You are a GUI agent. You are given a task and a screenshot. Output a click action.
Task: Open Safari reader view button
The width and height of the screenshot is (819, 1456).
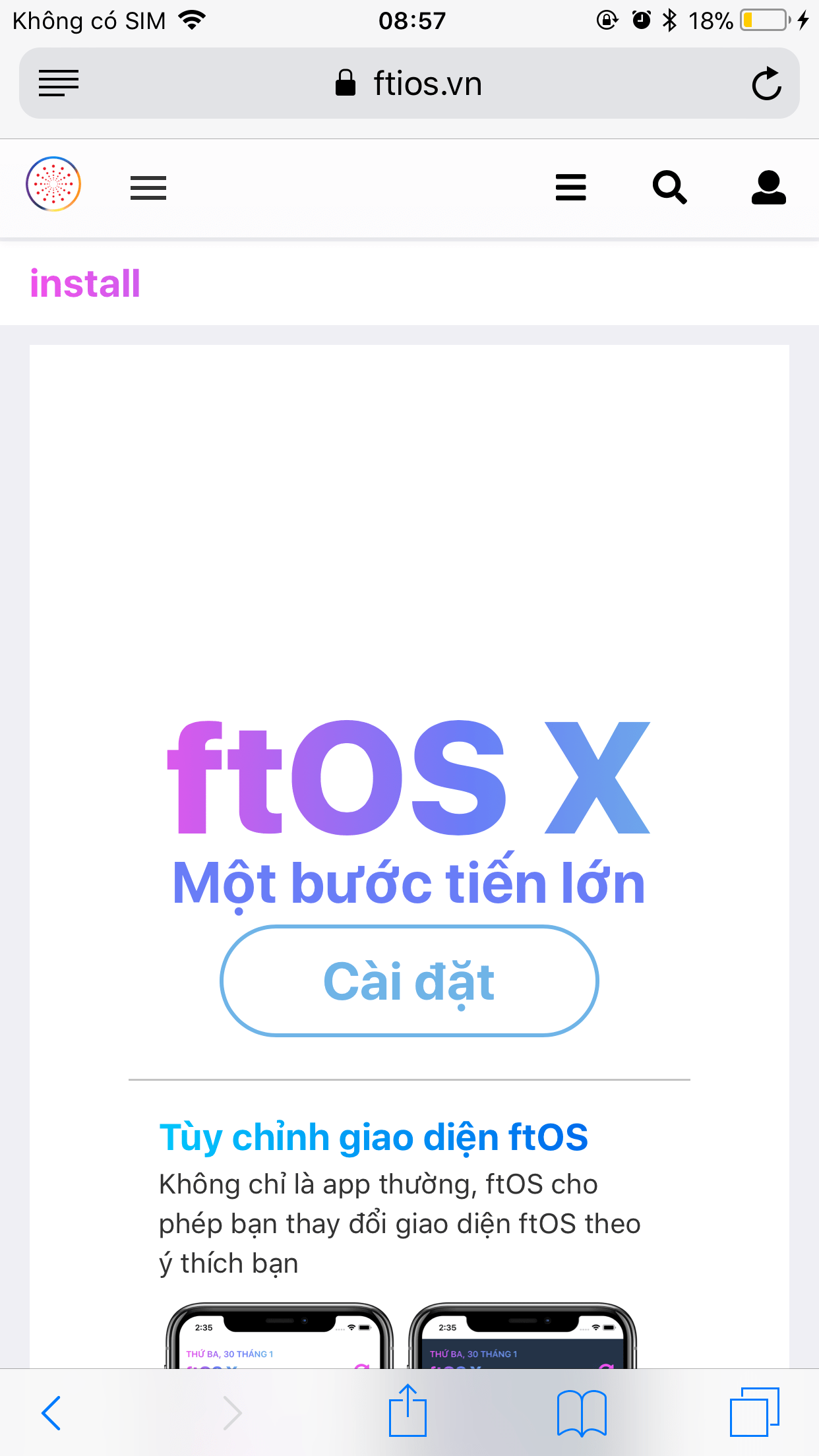tap(59, 84)
